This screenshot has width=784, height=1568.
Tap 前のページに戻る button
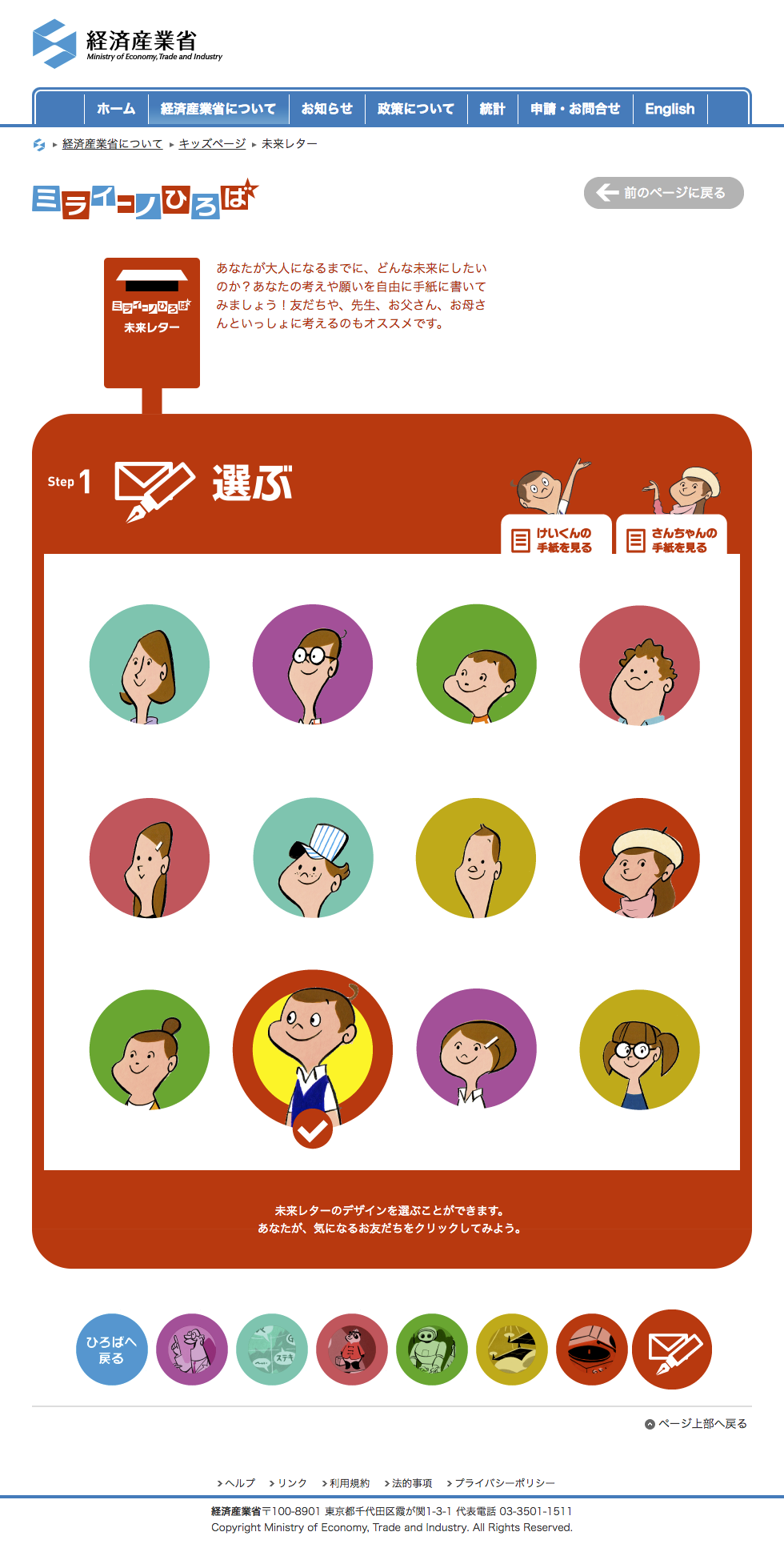point(663,193)
